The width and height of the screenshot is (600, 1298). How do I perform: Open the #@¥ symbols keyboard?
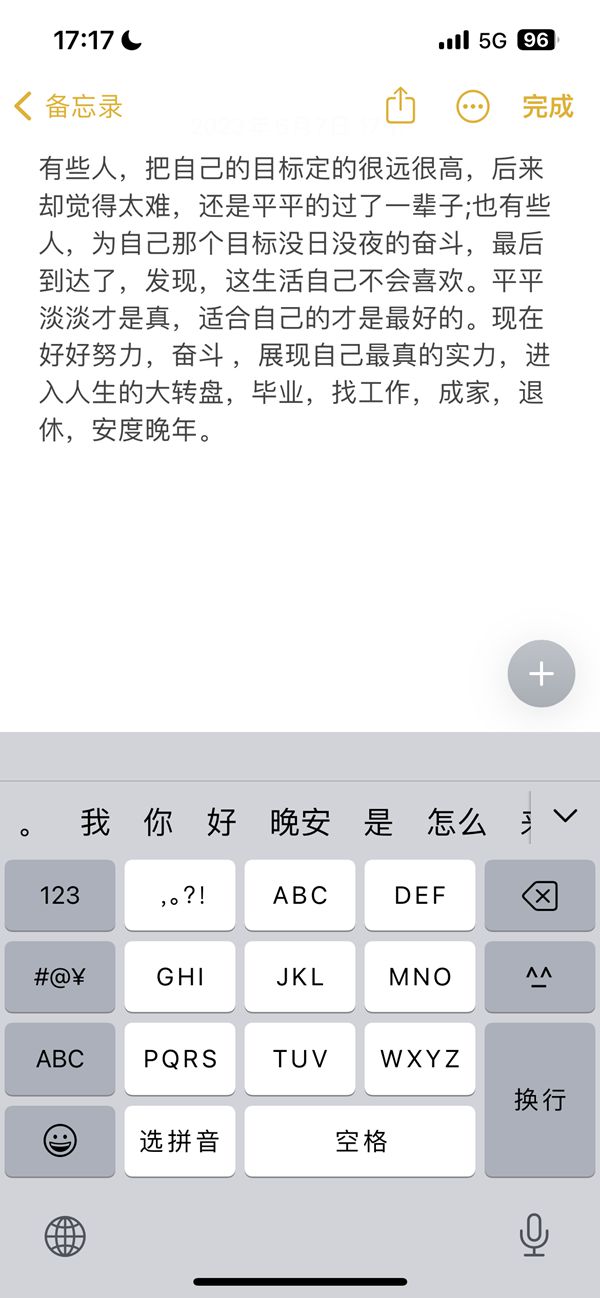[x=60, y=977]
